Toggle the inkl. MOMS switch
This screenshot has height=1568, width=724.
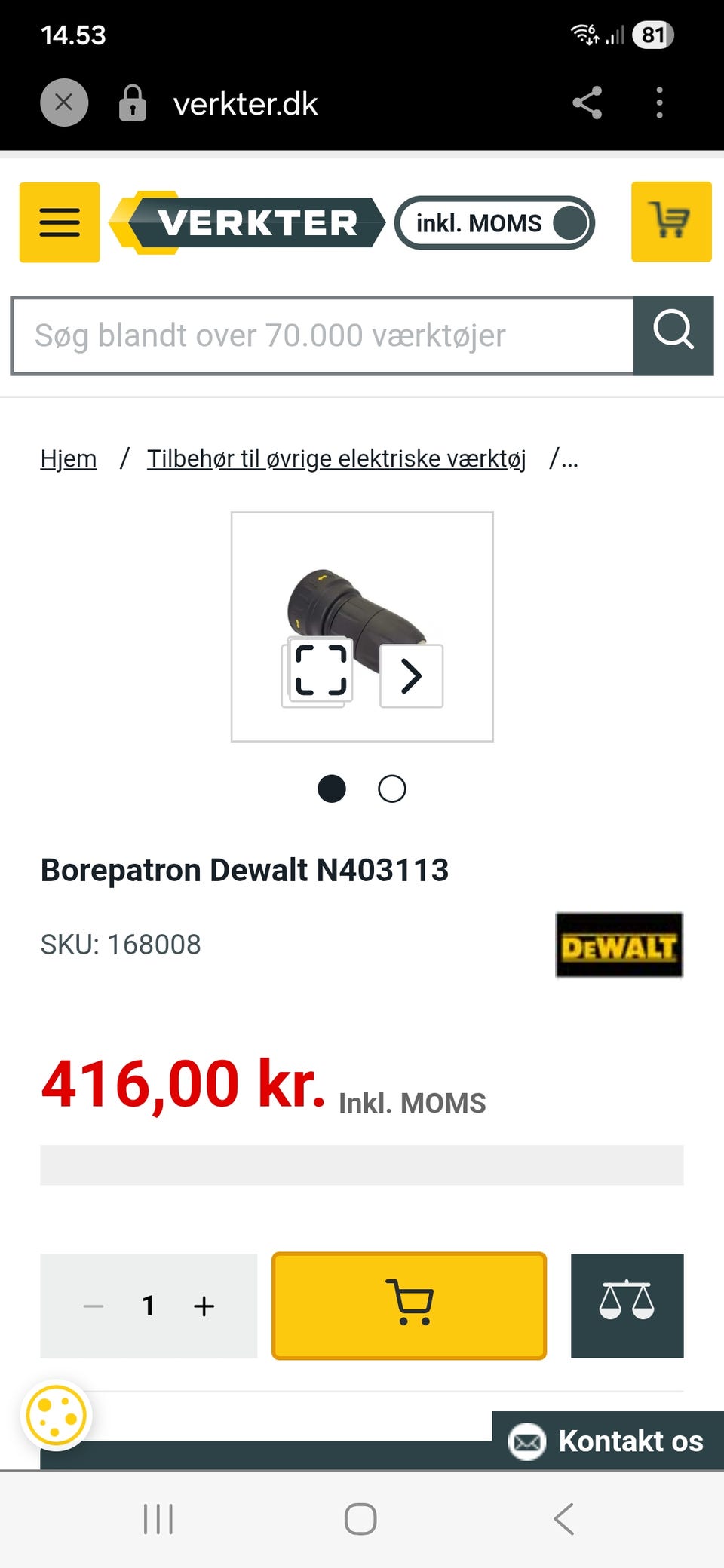click(x=495, y=223)
